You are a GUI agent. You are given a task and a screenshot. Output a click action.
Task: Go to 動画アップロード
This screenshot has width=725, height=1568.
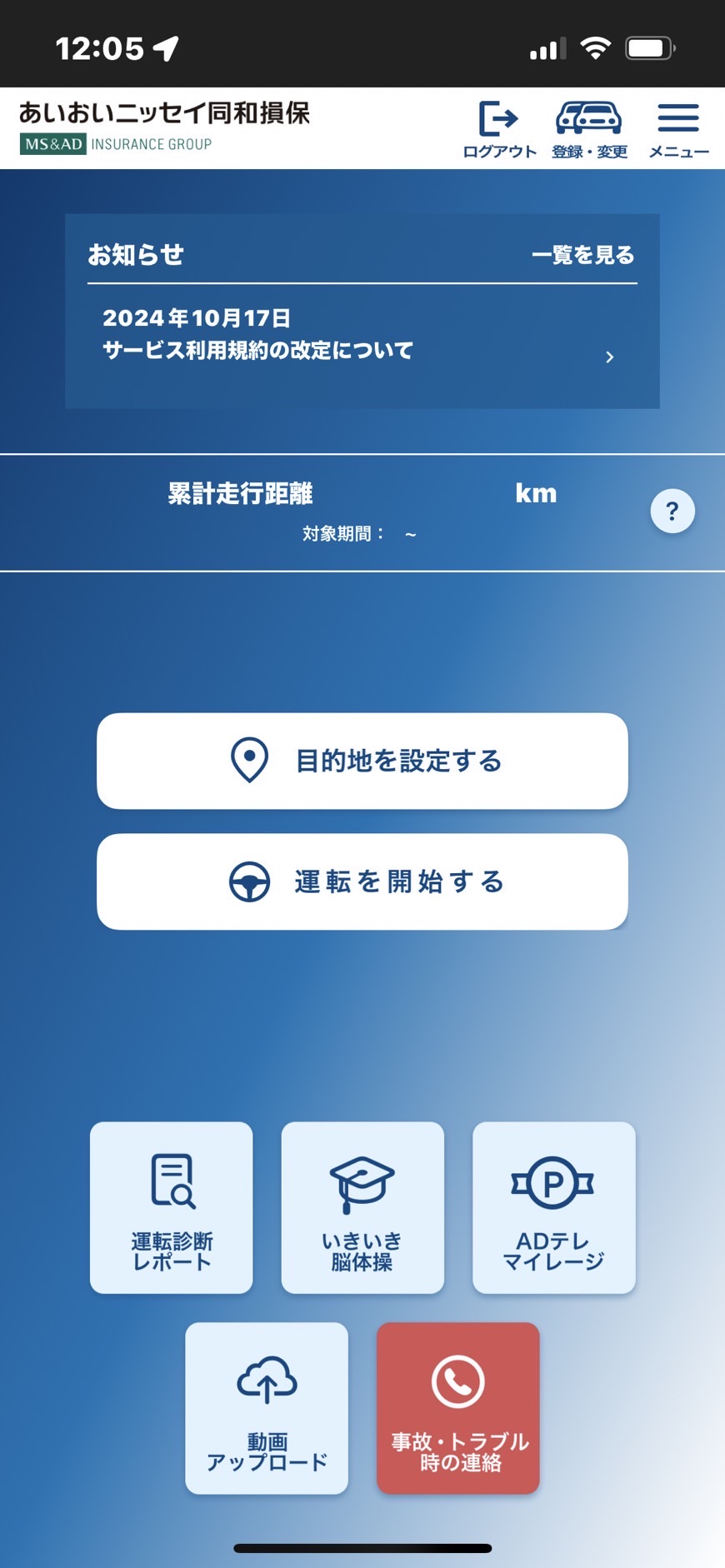pos(267,1408)
